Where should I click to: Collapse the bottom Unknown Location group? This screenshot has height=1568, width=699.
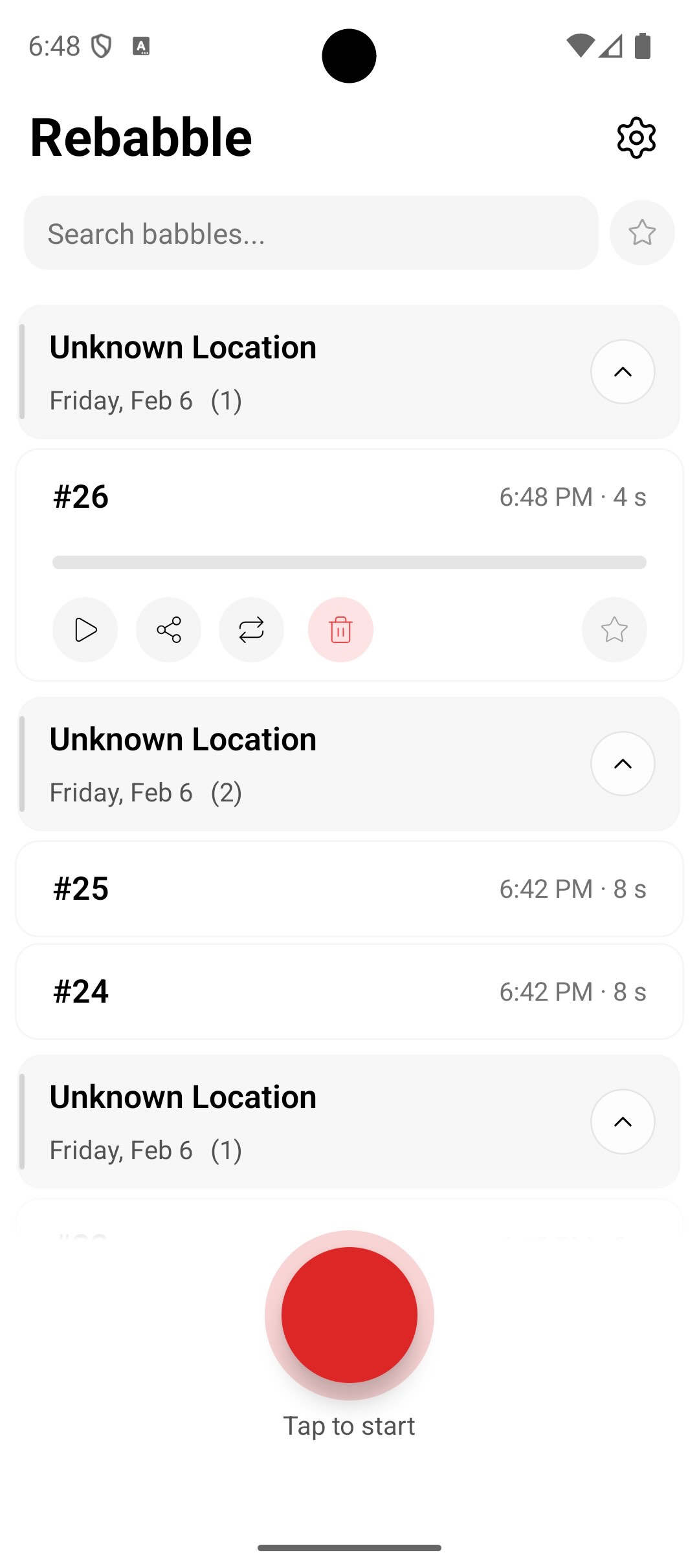[622, 1122]
